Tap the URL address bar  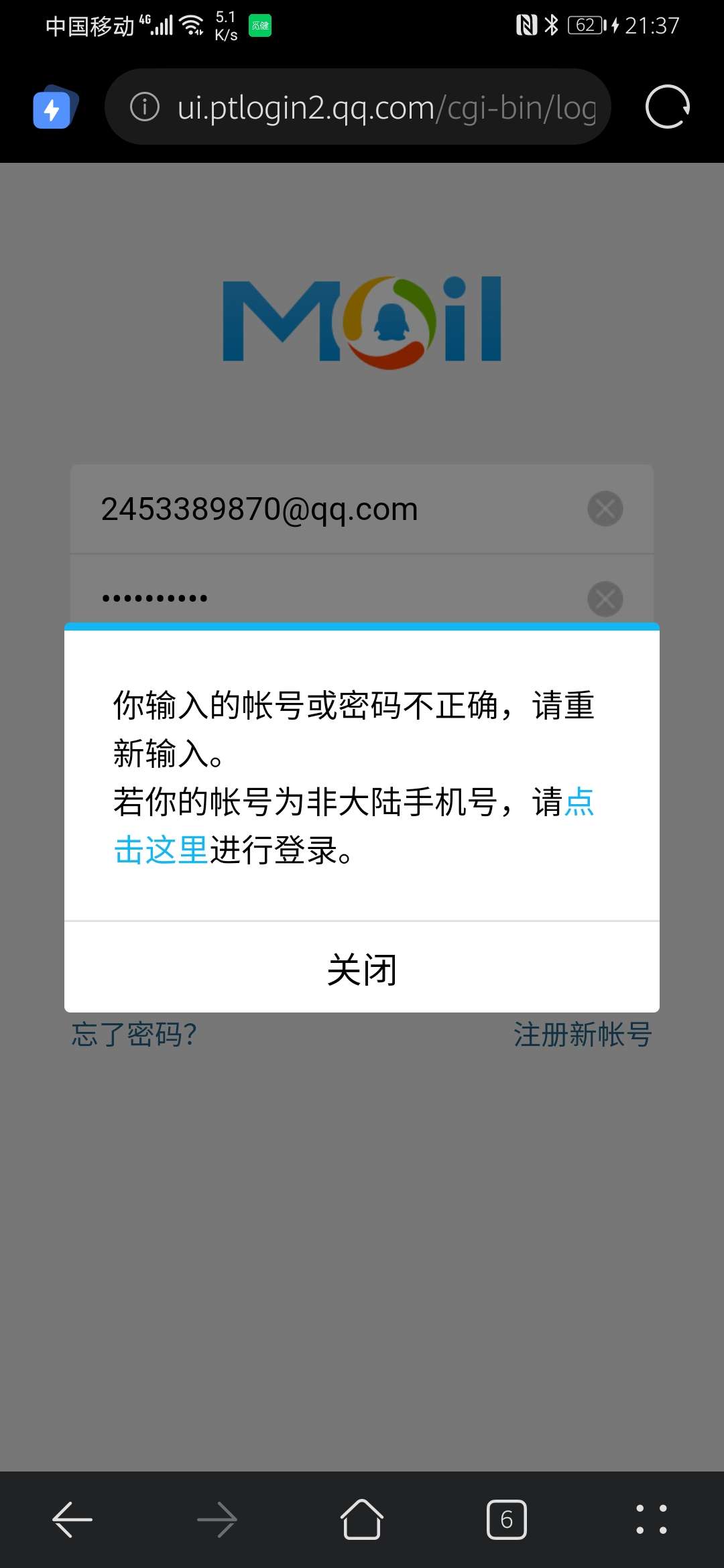[x=385, y=107]
